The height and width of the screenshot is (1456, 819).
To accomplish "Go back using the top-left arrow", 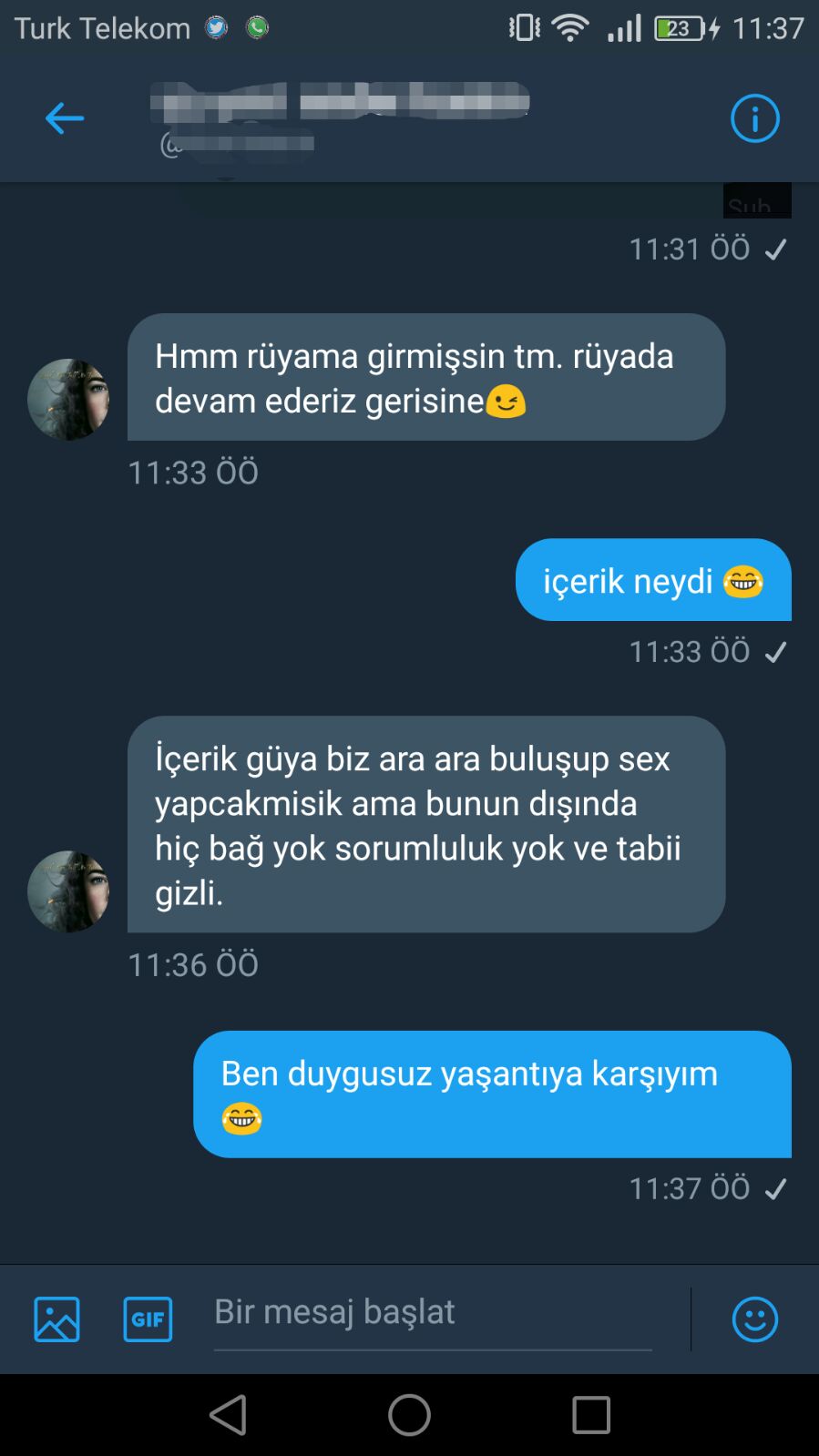I will click(64, 118).
